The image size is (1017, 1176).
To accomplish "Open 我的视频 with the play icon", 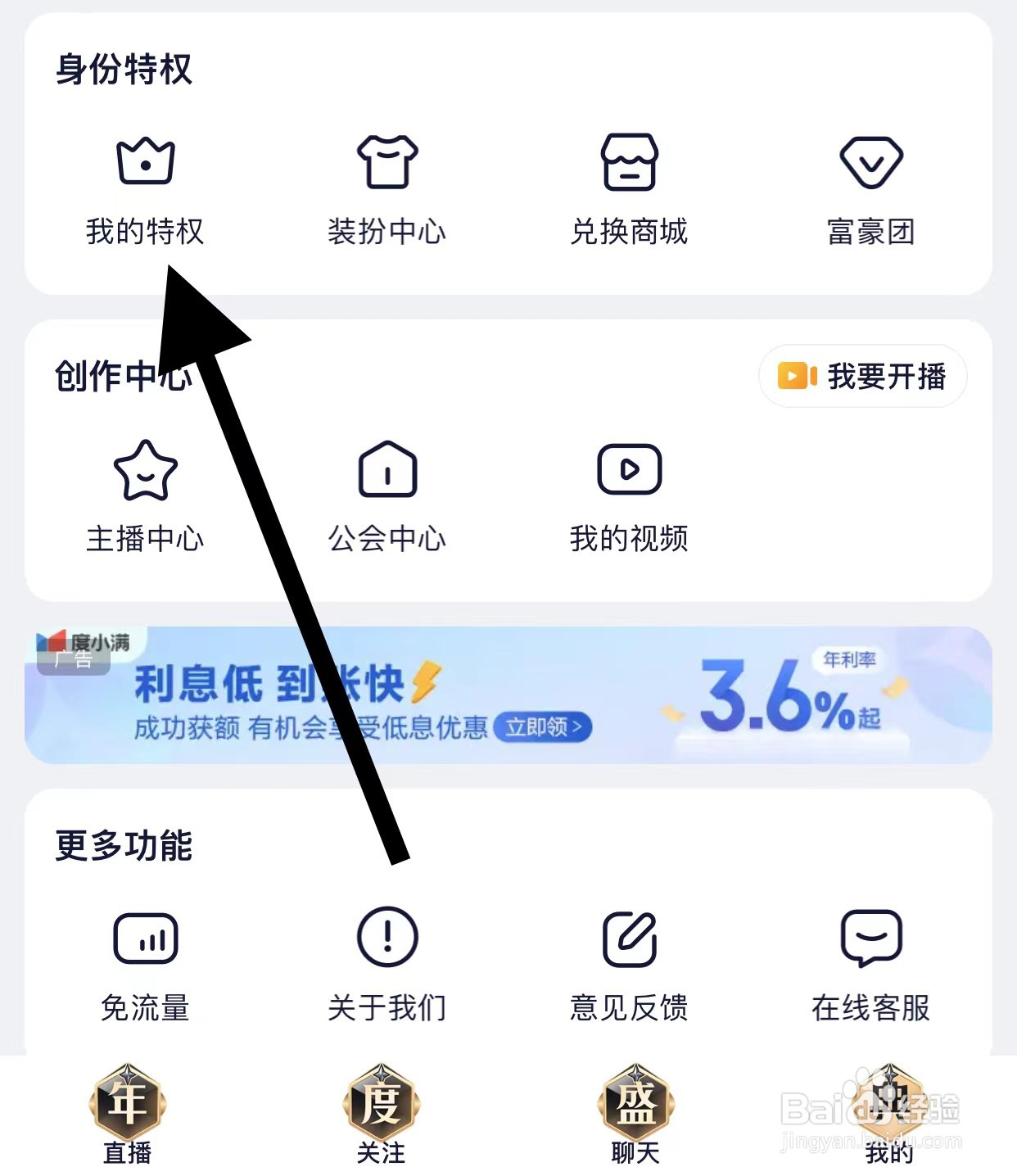I will tap(629, 471).
